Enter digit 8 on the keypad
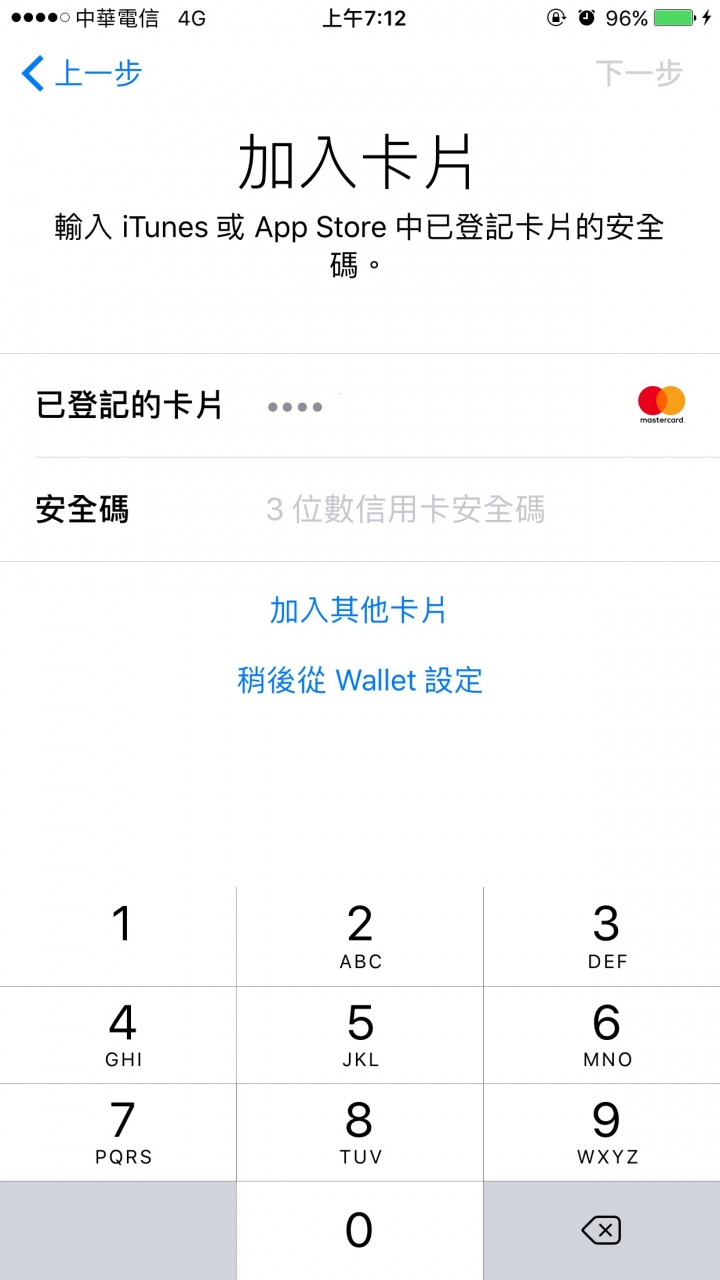This screenshot has height=1280, width=720. click(360, 1132)
